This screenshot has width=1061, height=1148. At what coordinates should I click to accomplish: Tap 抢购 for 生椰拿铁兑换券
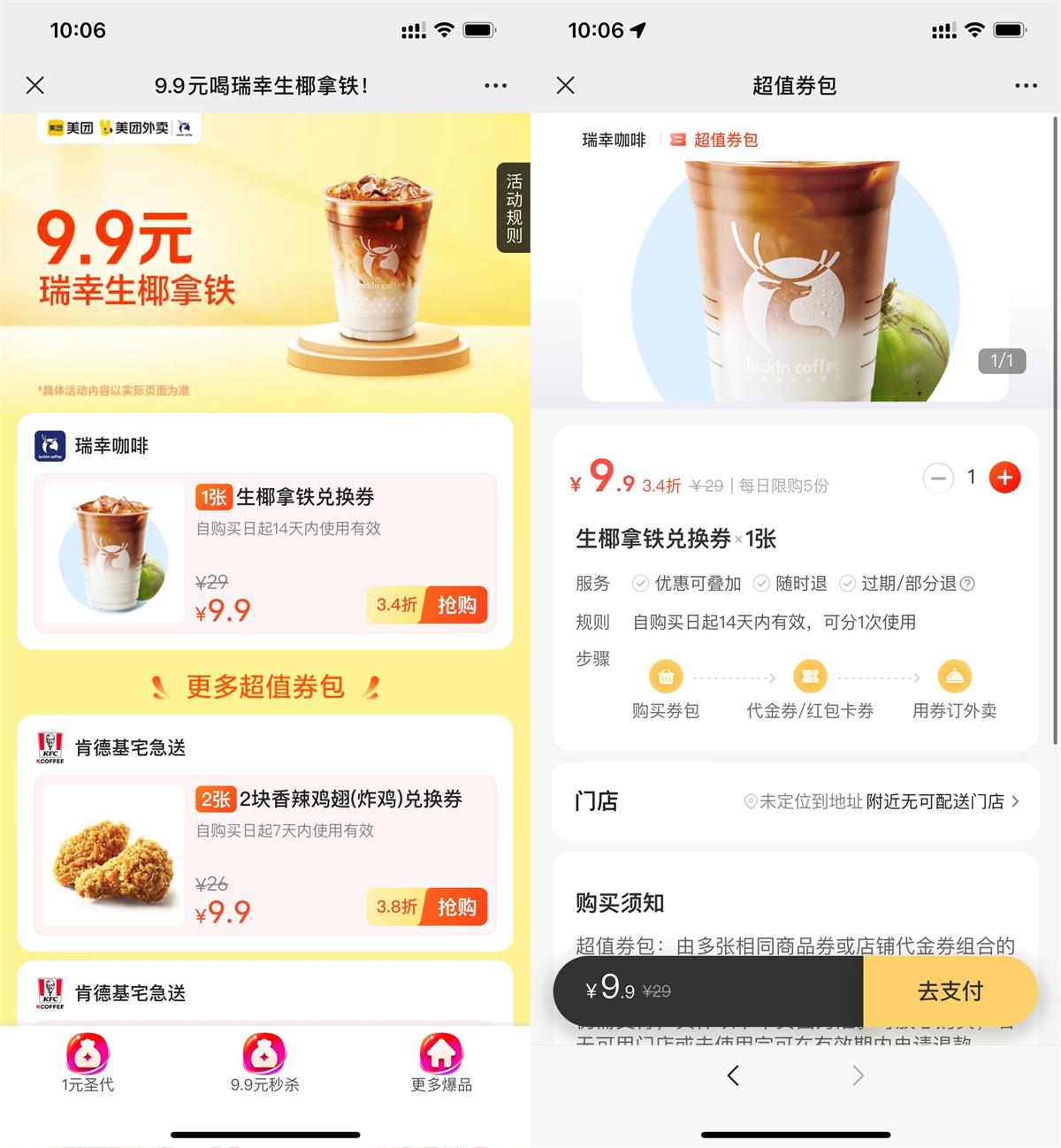[x=456, y=605]
